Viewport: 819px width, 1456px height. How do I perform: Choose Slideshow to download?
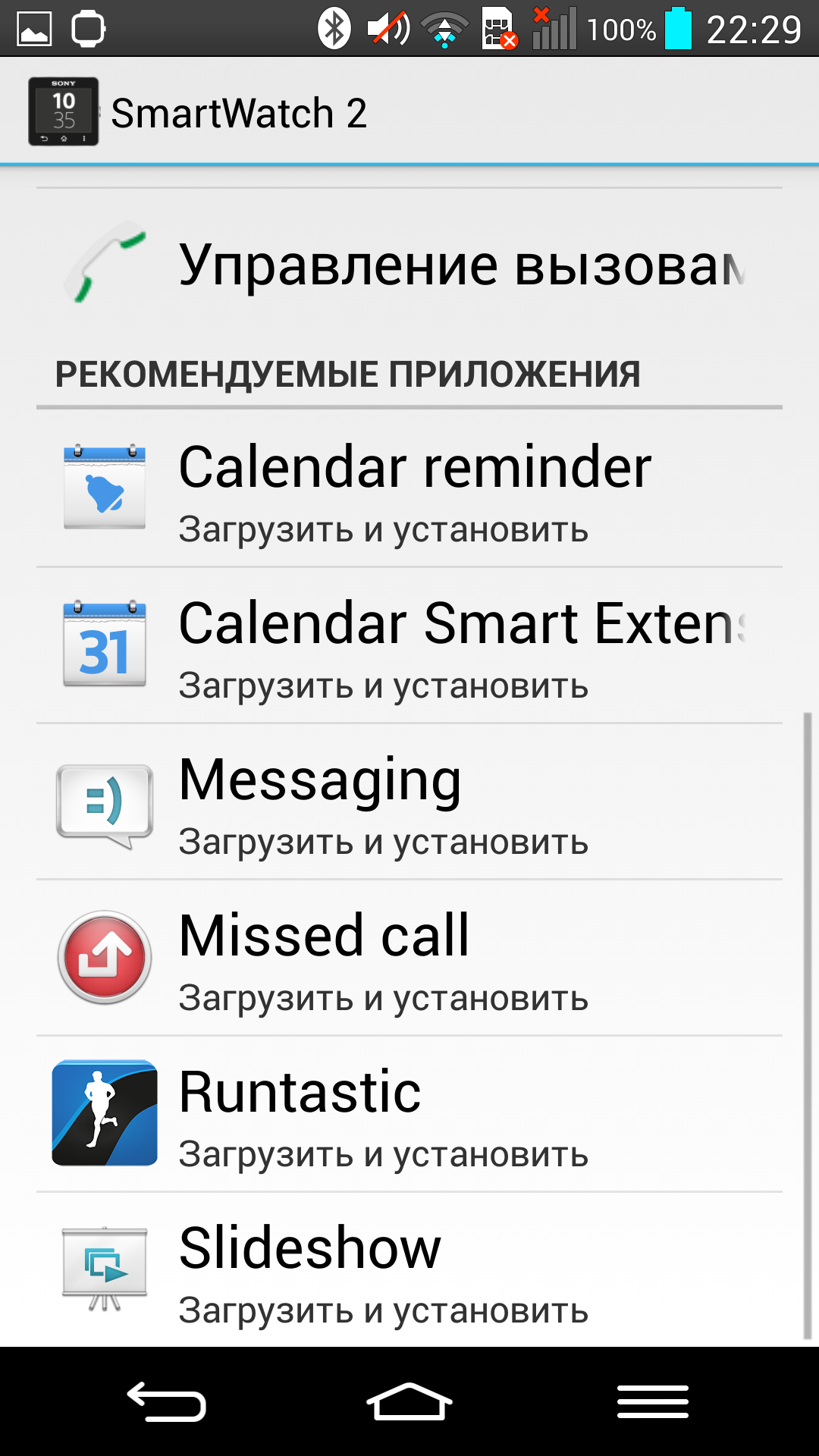pos(409,1270)
